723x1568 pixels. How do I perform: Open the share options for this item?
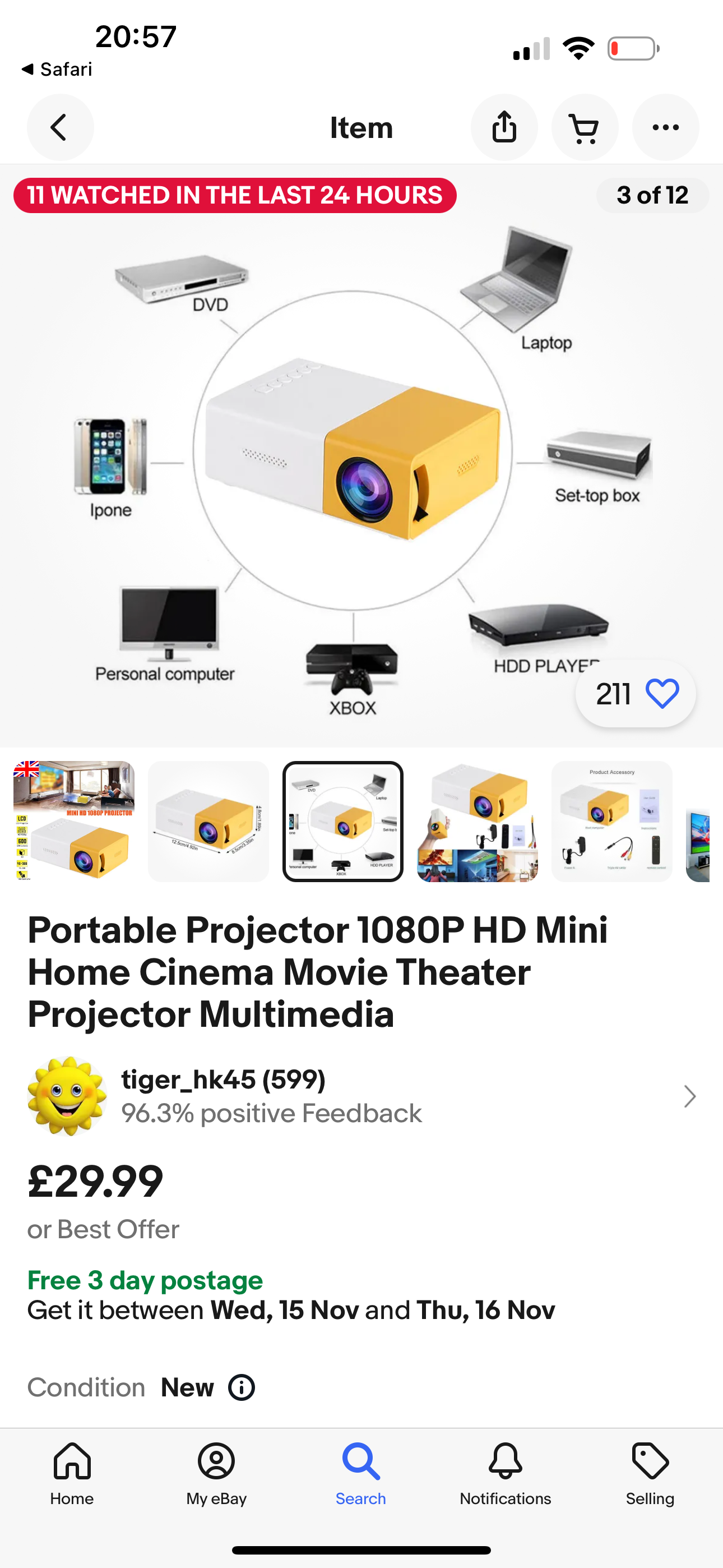coord(504,127)
